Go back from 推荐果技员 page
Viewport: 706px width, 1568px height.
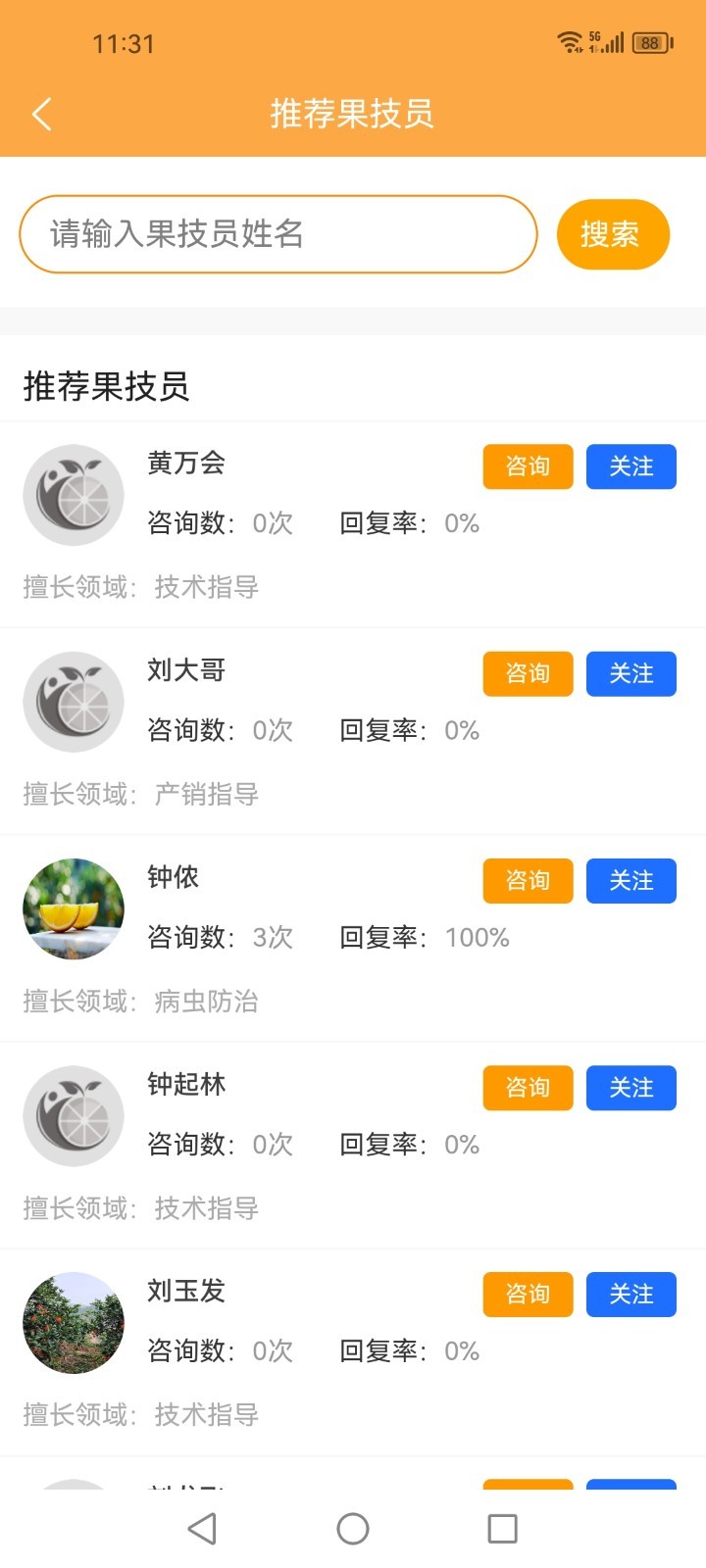(x=41, y=114)
